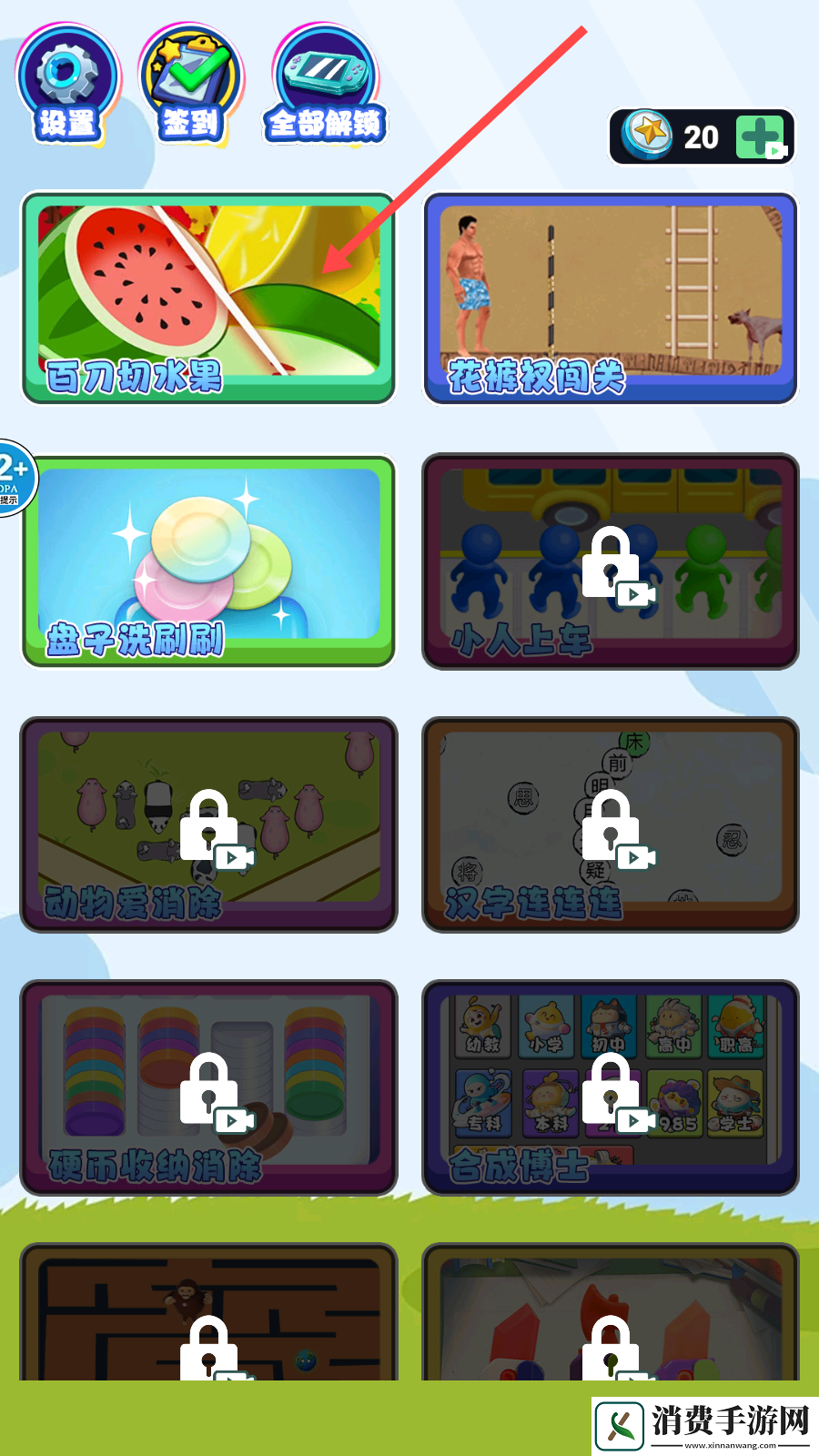Open the locked 合成博士 game
Viewport: 819px width, 1456px height.
(x=610, y=1087)
